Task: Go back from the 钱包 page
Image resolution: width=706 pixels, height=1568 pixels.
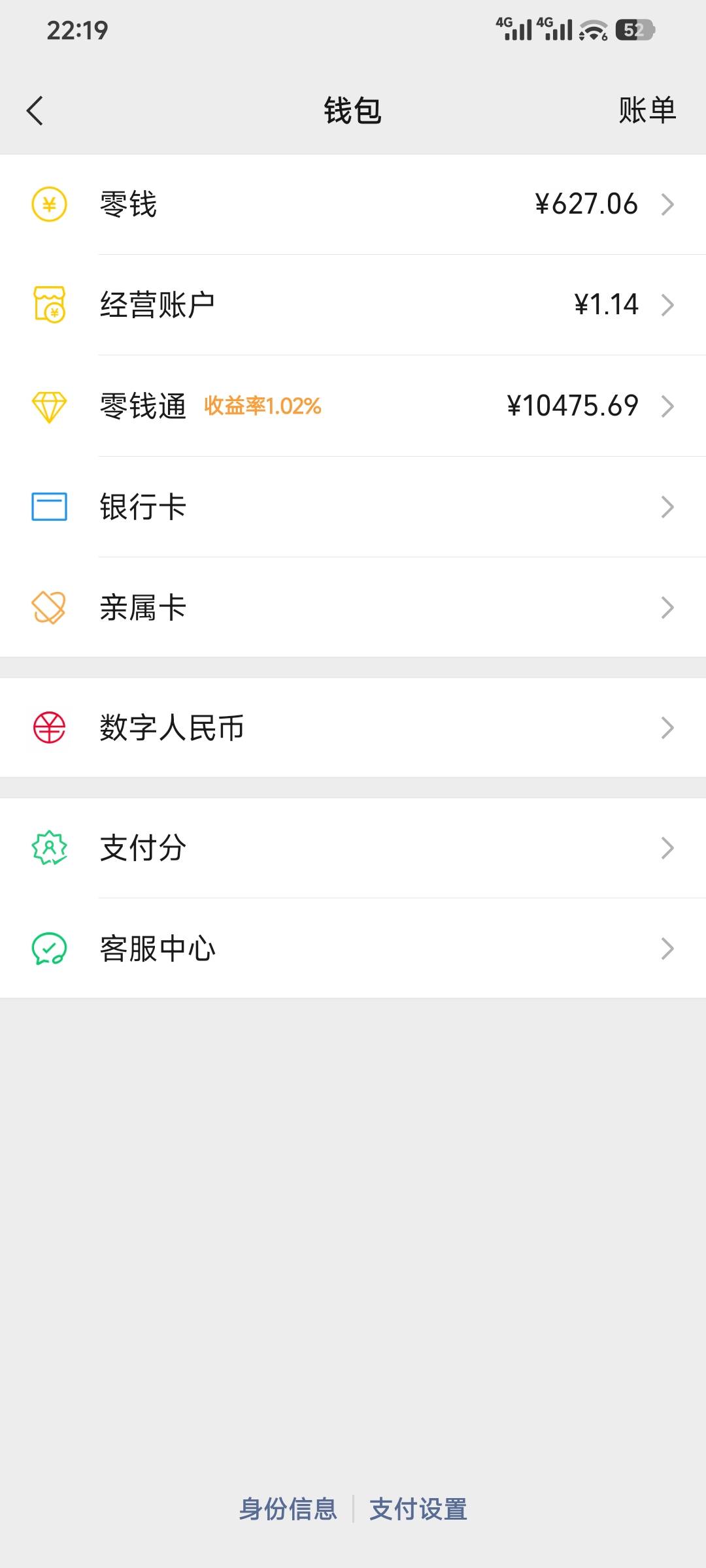Action: pos(35,110)
